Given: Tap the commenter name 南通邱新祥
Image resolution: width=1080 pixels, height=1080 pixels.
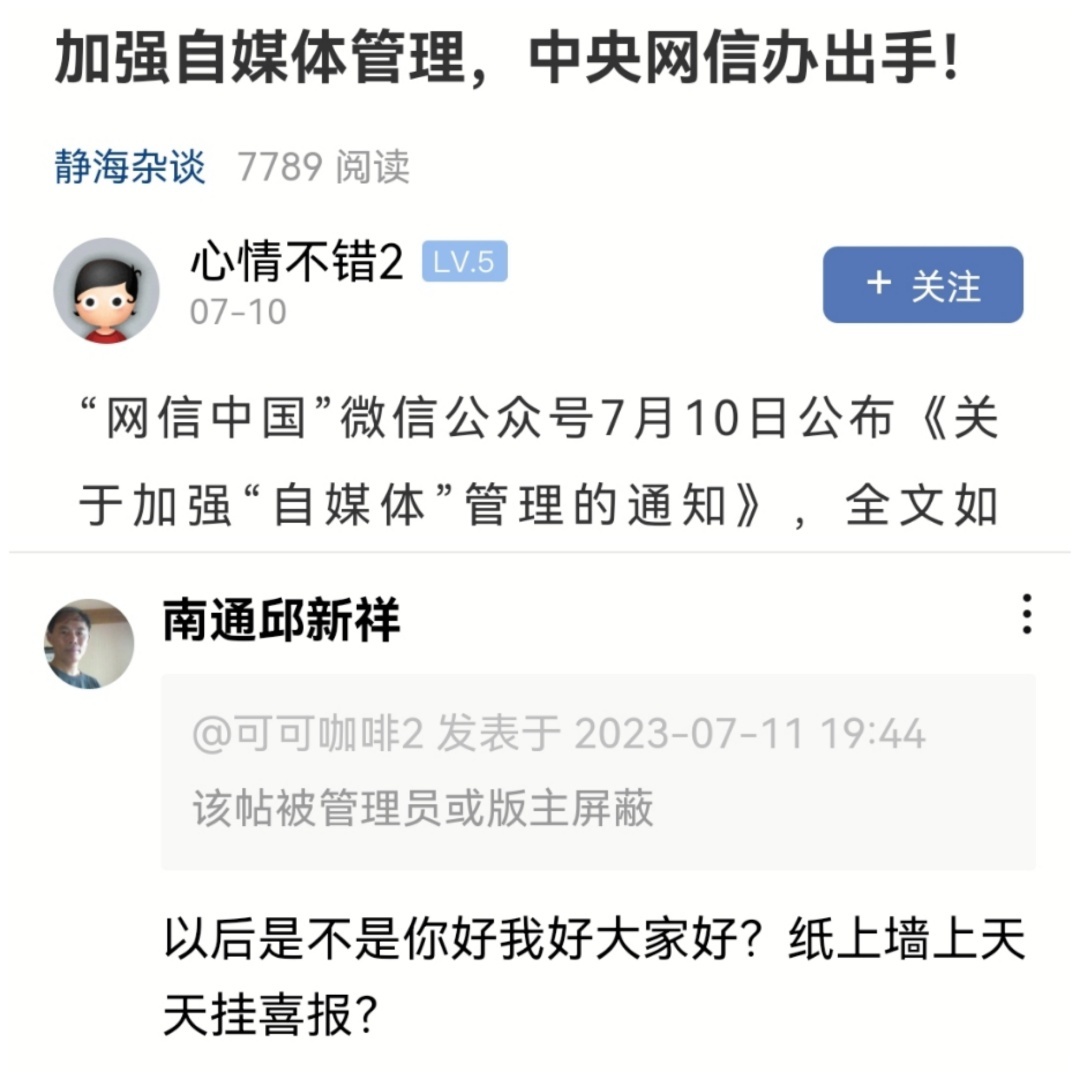Looking at the screenshot, I should point(281,621).
